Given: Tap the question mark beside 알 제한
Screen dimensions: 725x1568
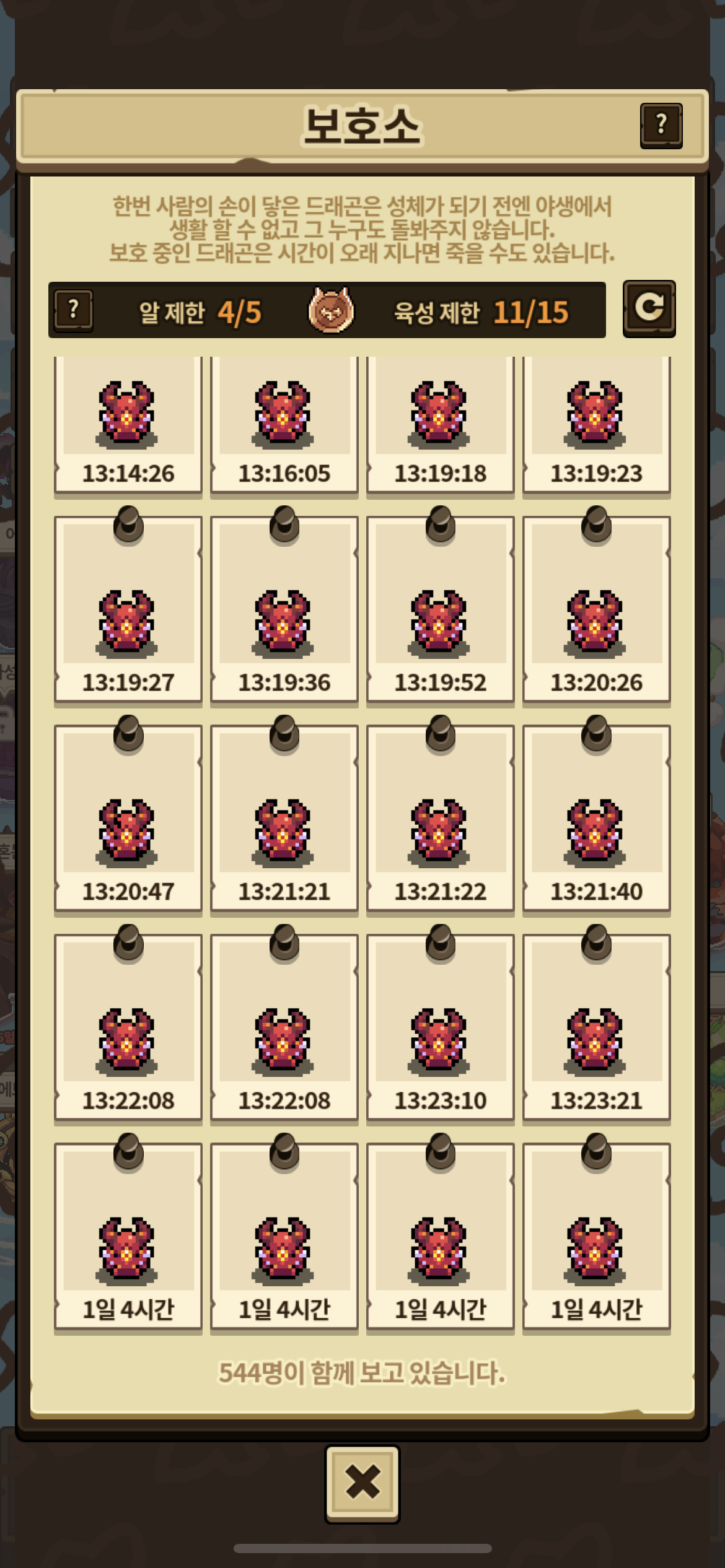Looking at the screenshot, I should click(x=74, y=310).
